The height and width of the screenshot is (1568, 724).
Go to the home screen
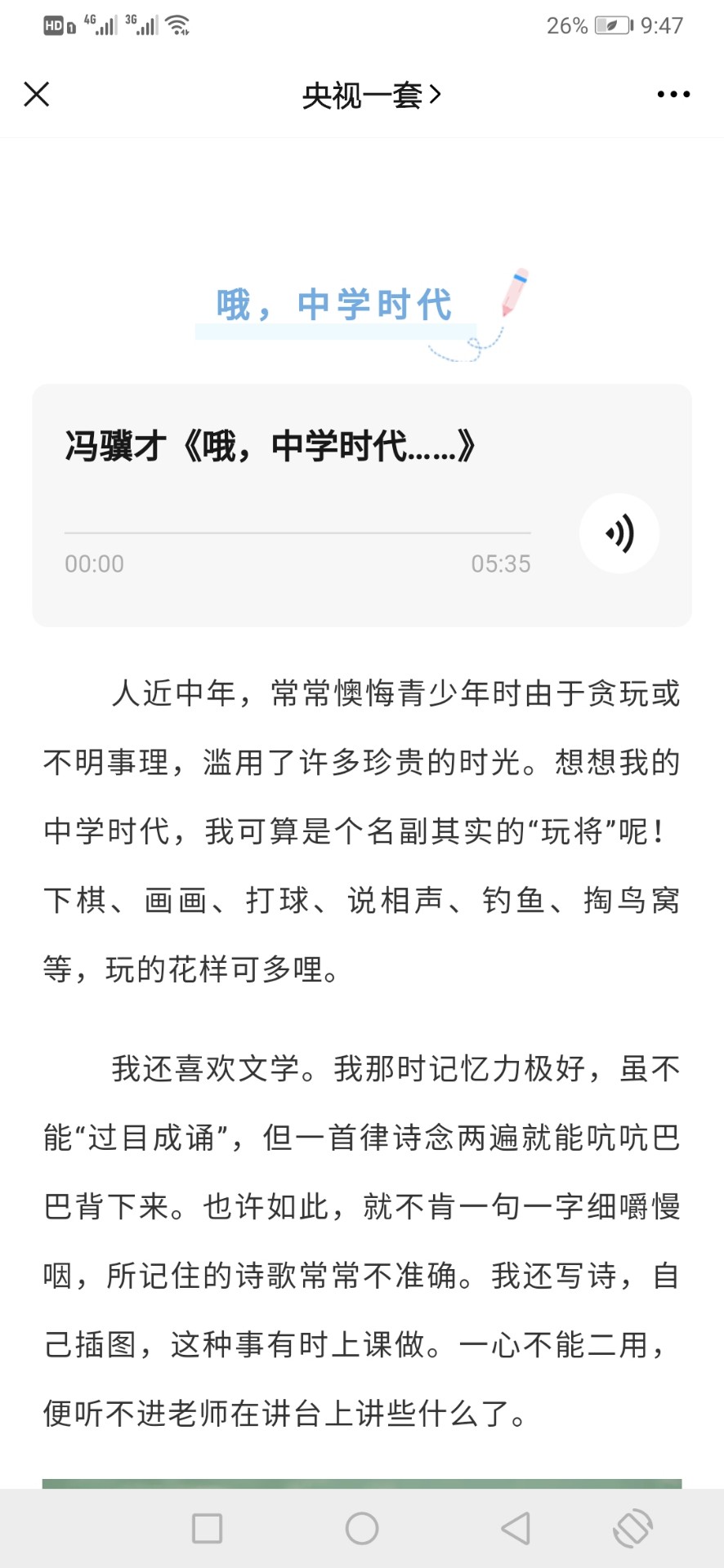362,1528
